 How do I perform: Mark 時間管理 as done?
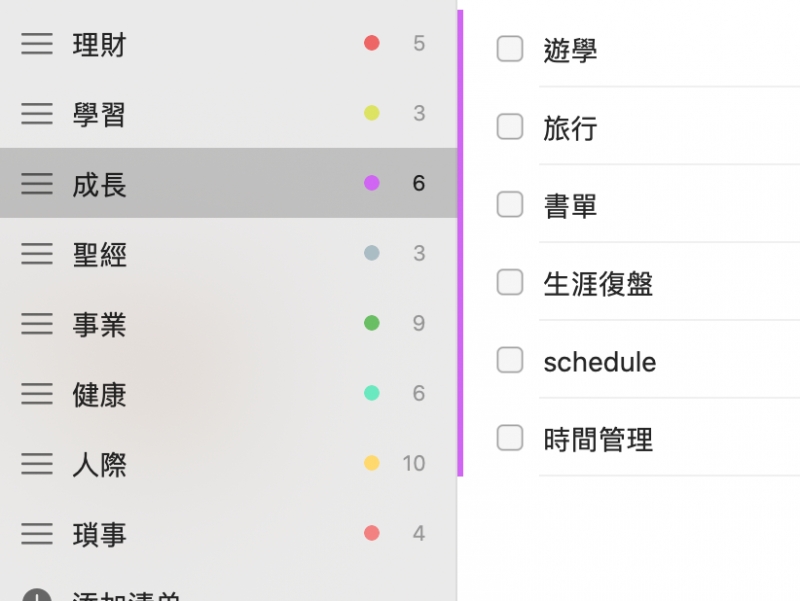click(510, 438)
